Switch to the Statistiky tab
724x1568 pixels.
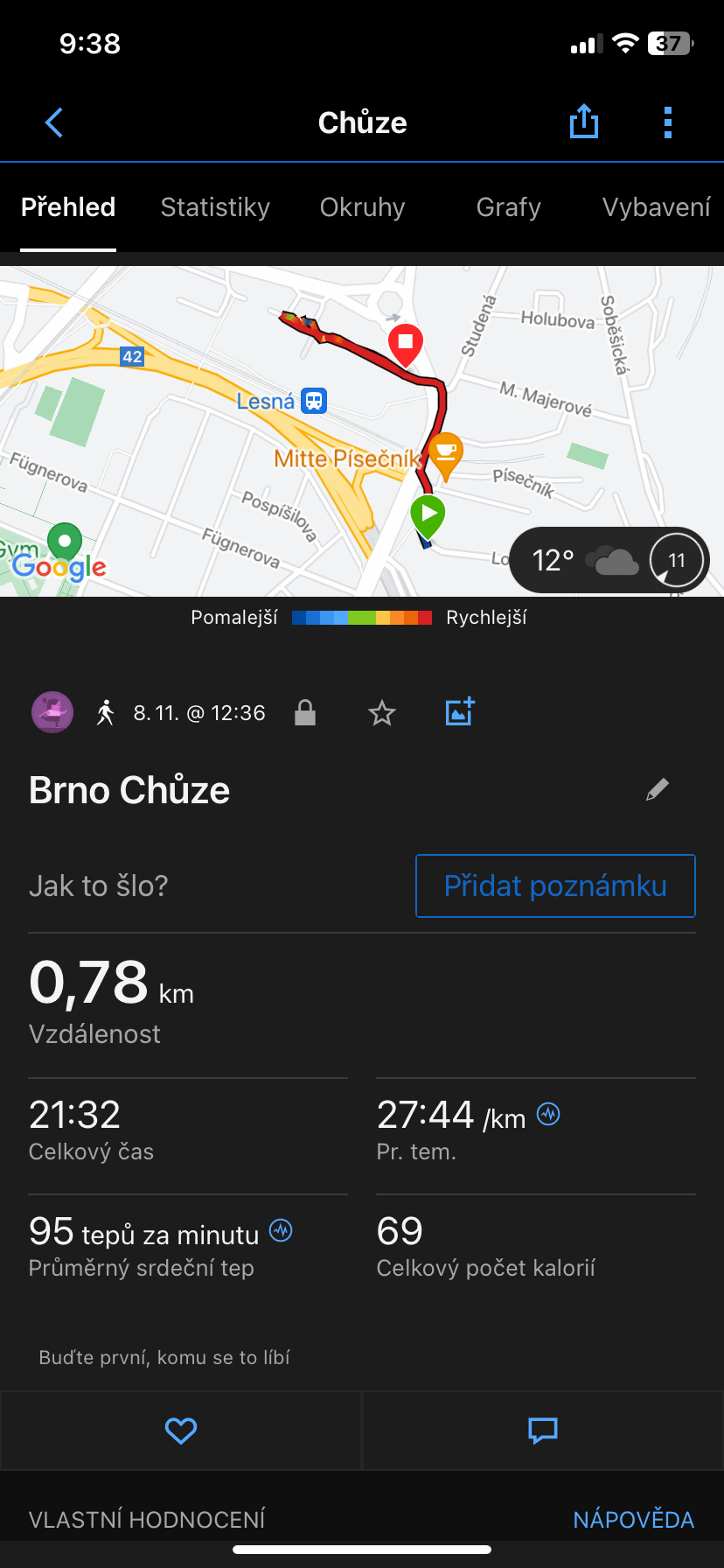(215, 207)
